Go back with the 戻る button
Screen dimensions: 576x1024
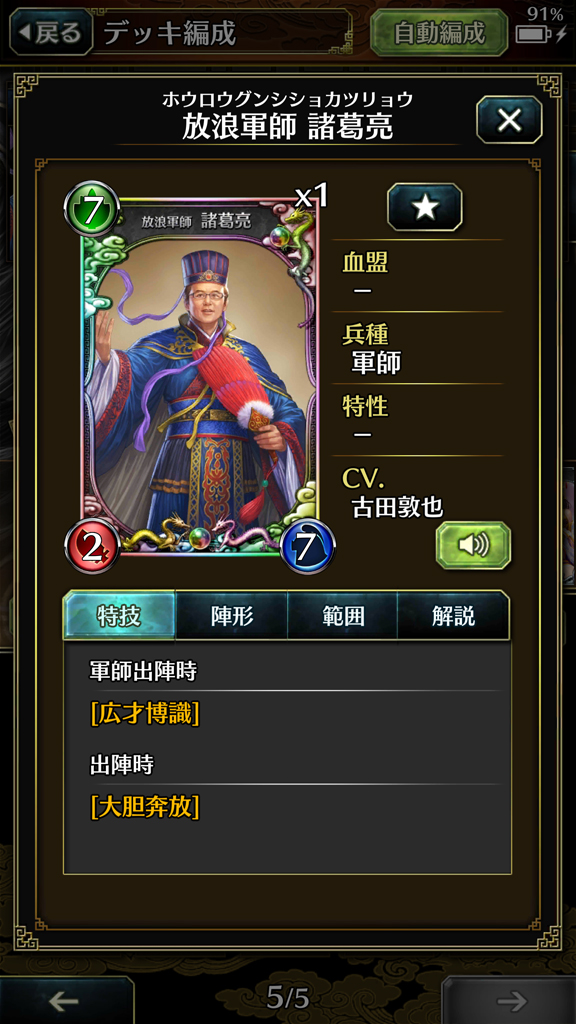pyautogui.click(x=50, y=31)
